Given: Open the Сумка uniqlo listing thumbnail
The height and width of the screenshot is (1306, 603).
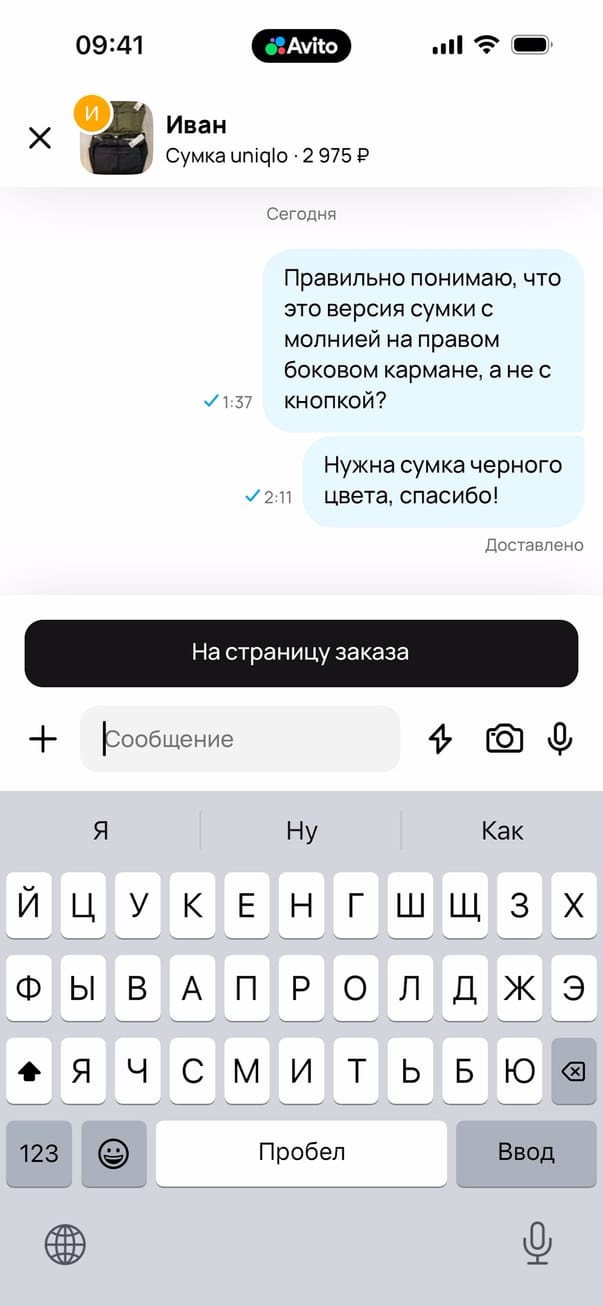Looking at the screenshot, I should pyautogui.click(x=117, y=138).
